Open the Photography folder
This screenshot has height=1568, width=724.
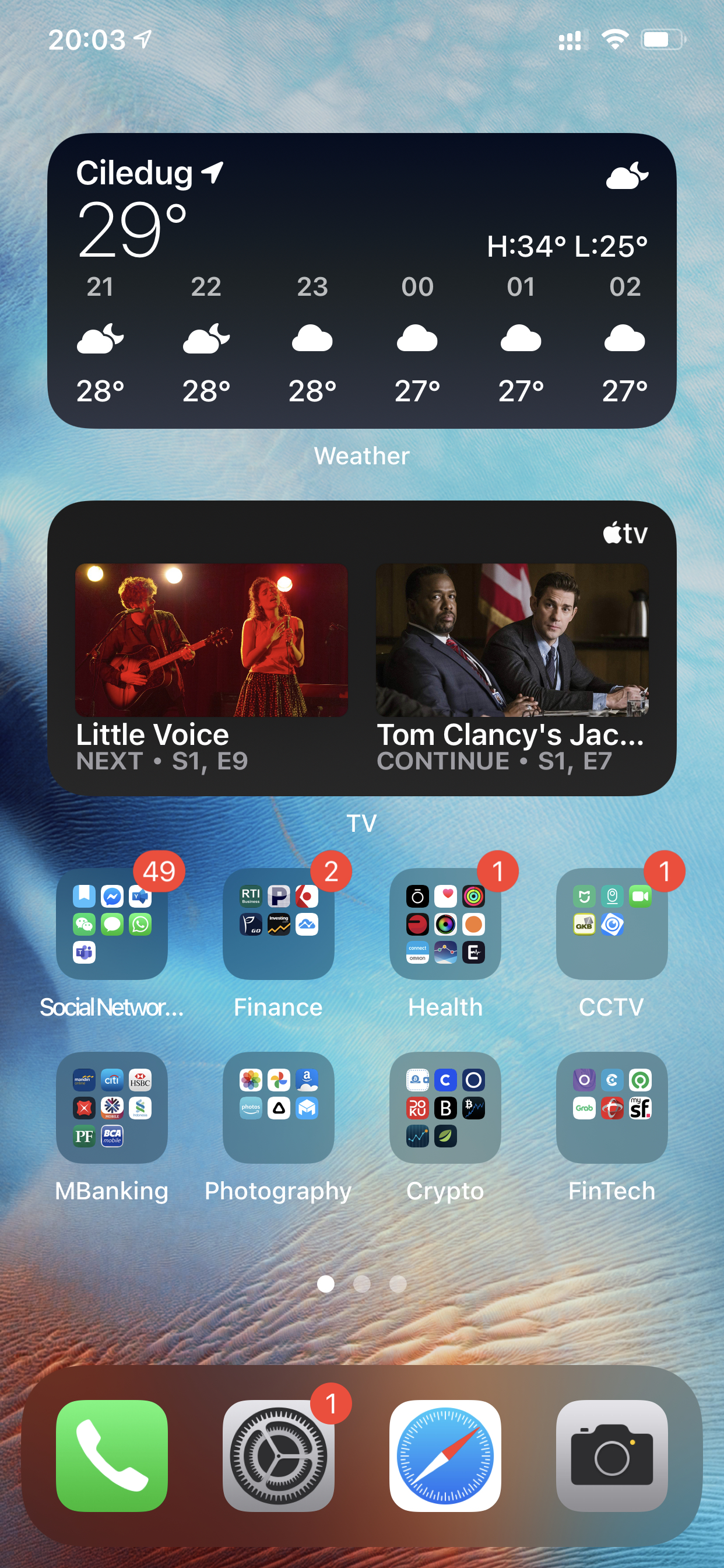coord(278,1107)
